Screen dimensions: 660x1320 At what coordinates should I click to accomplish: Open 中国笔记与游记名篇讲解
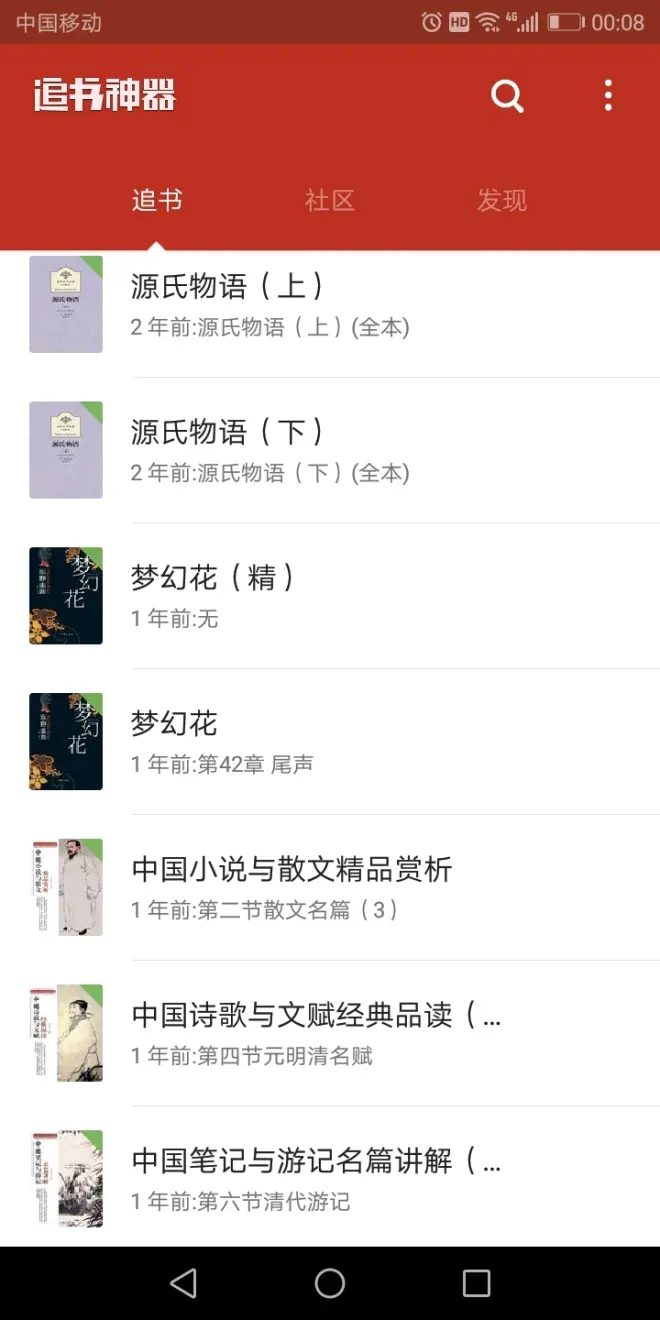[x=330, y=1179]
